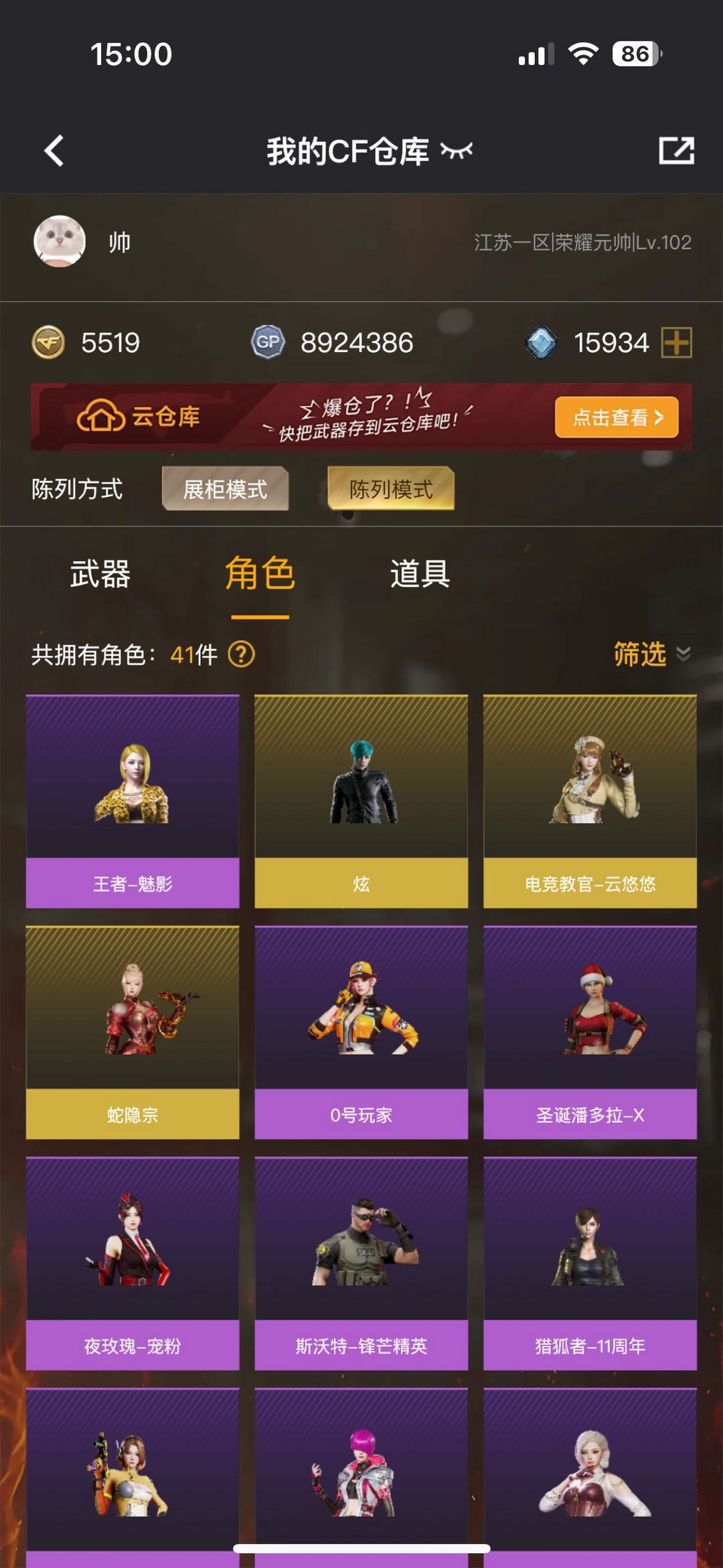
Task: Expand the 筛选 filter dropdown
Action: 652,654
